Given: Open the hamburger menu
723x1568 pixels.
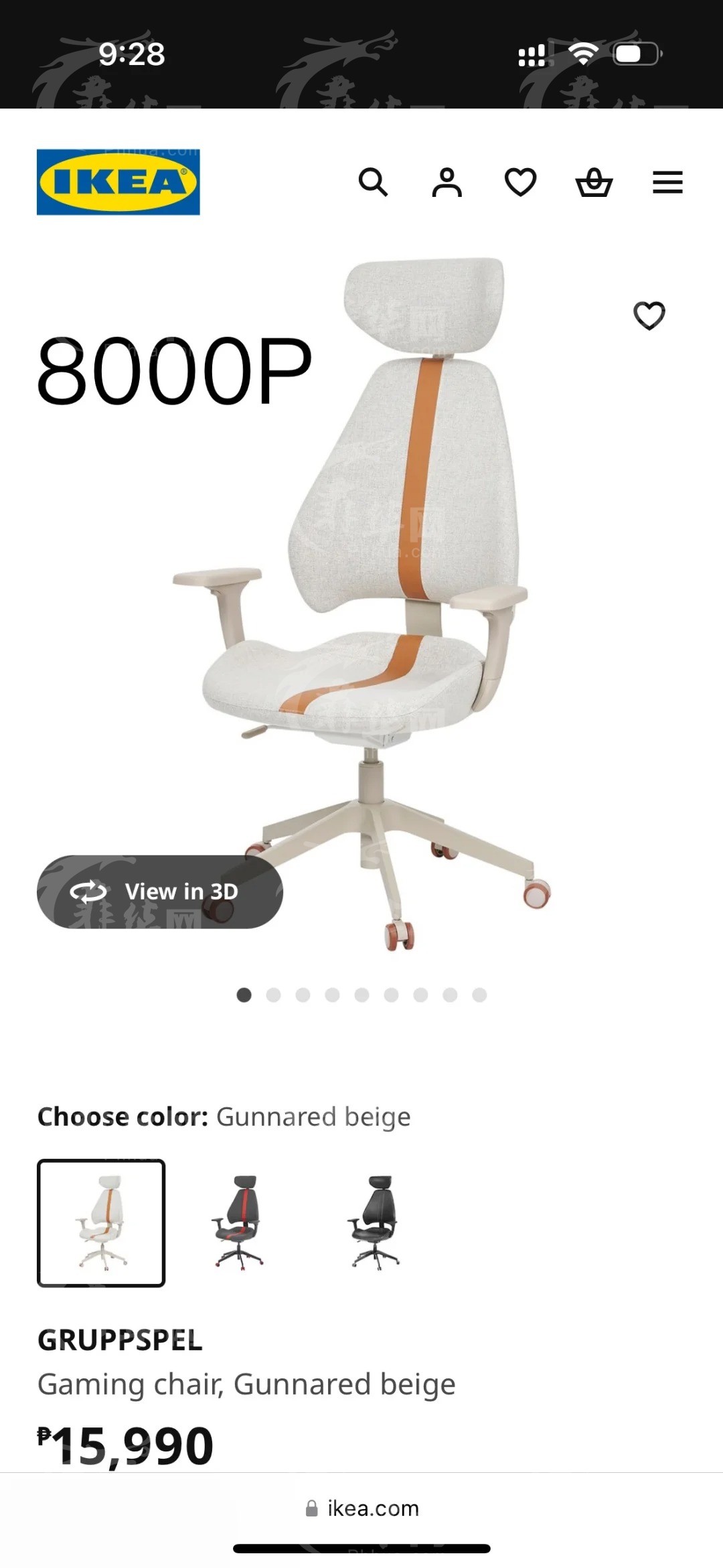Looking at the screenshot, I should click(668, 182).
